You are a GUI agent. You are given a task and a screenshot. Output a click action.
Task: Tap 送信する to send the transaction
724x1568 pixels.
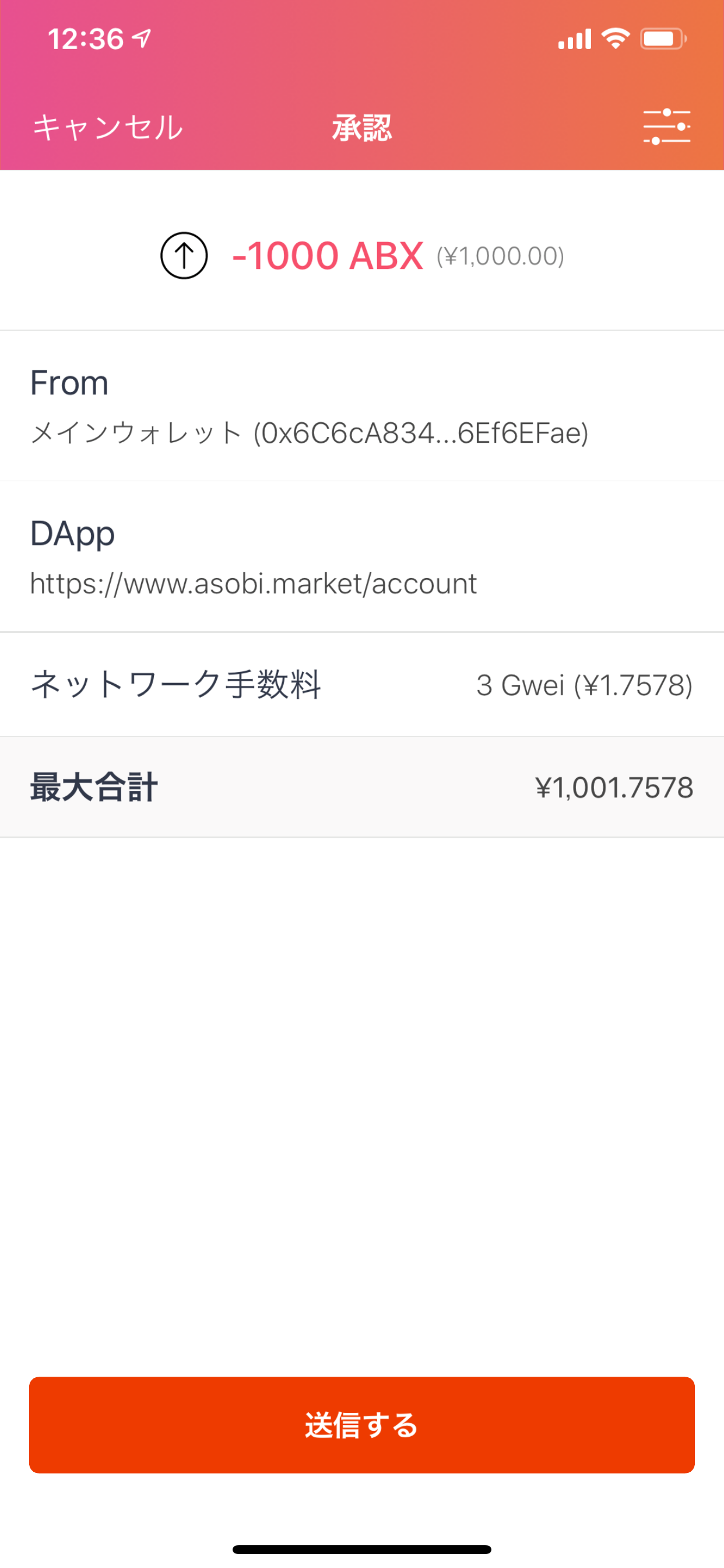tap(362, 1425)
